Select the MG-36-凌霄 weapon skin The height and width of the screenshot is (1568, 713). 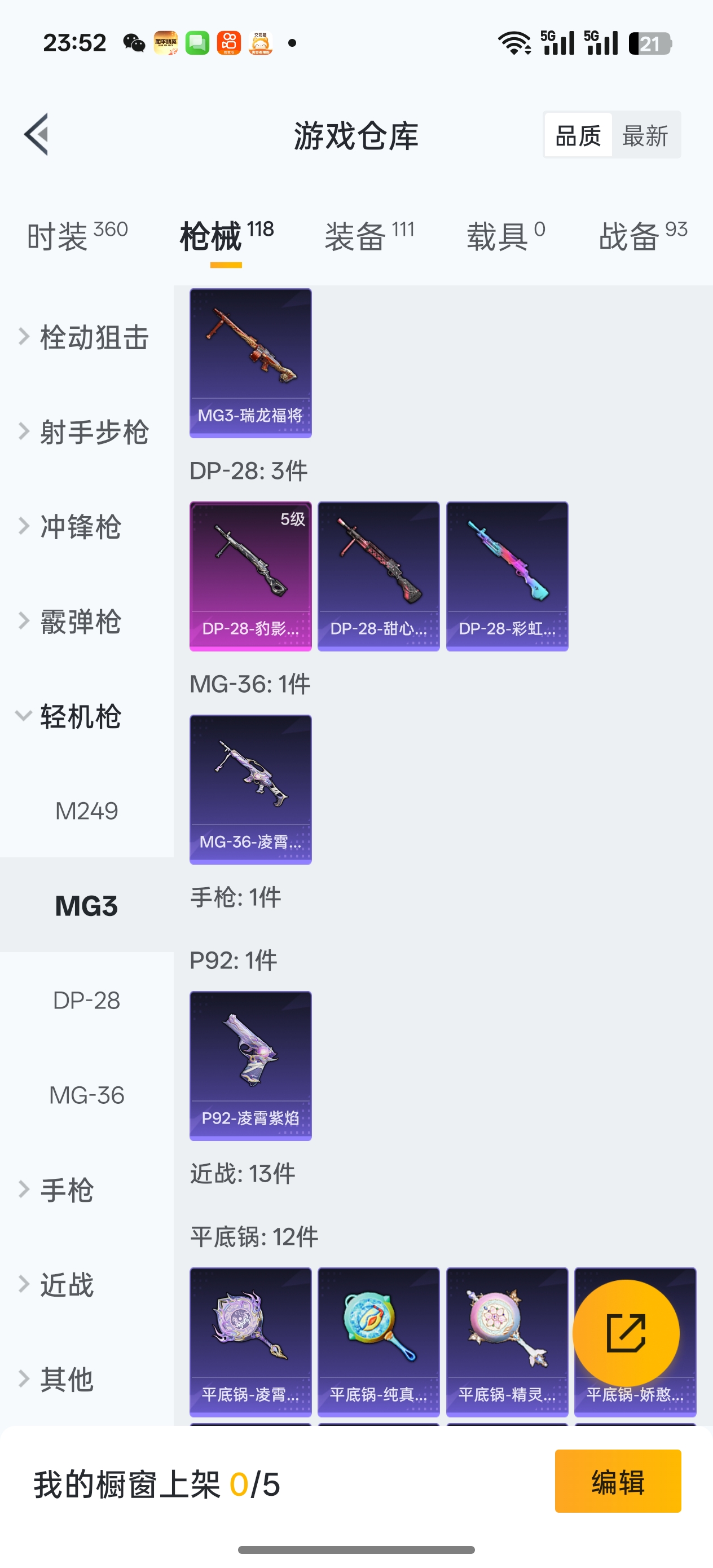point(250,790)
